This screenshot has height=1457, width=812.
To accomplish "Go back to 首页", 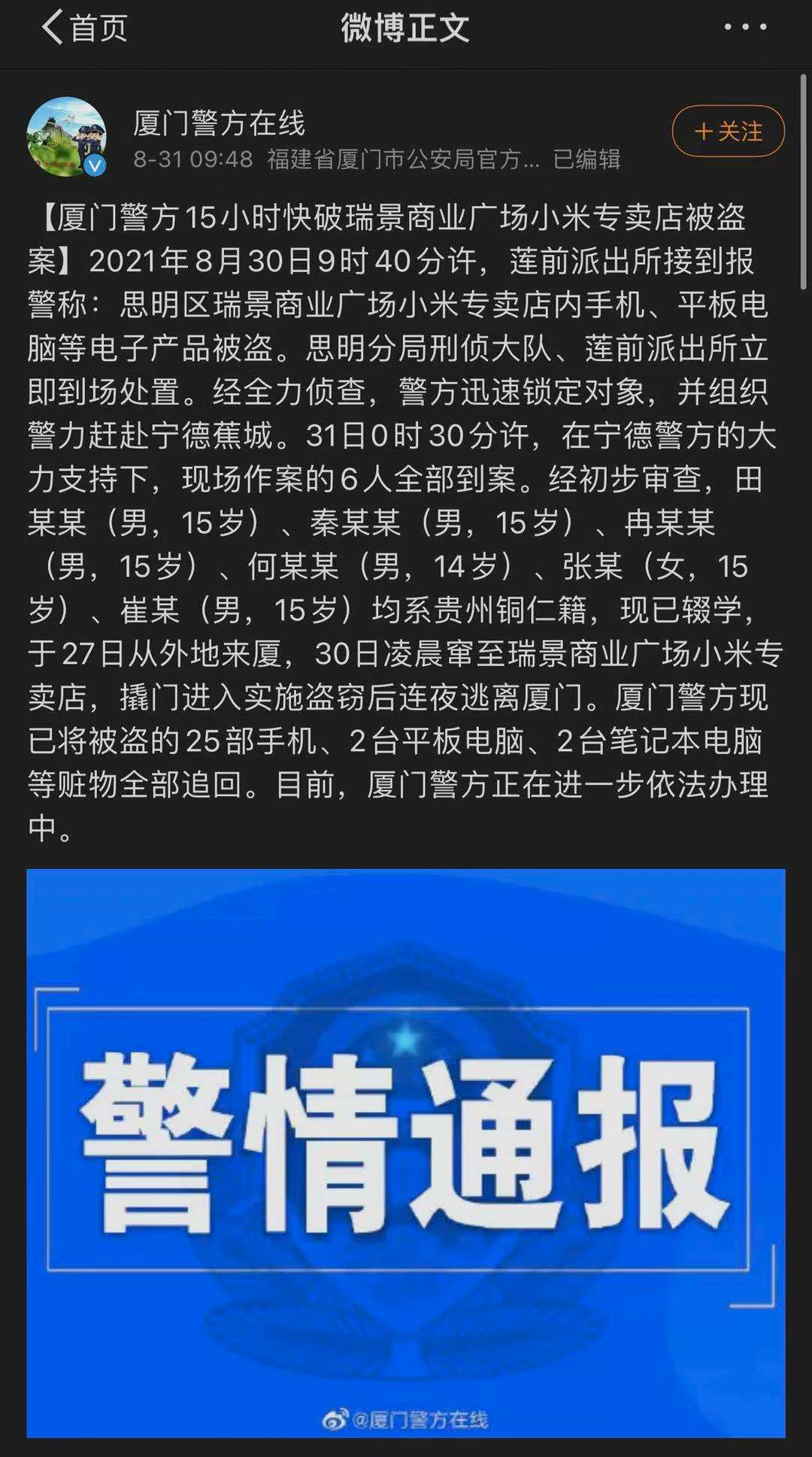I will [84, 29].
